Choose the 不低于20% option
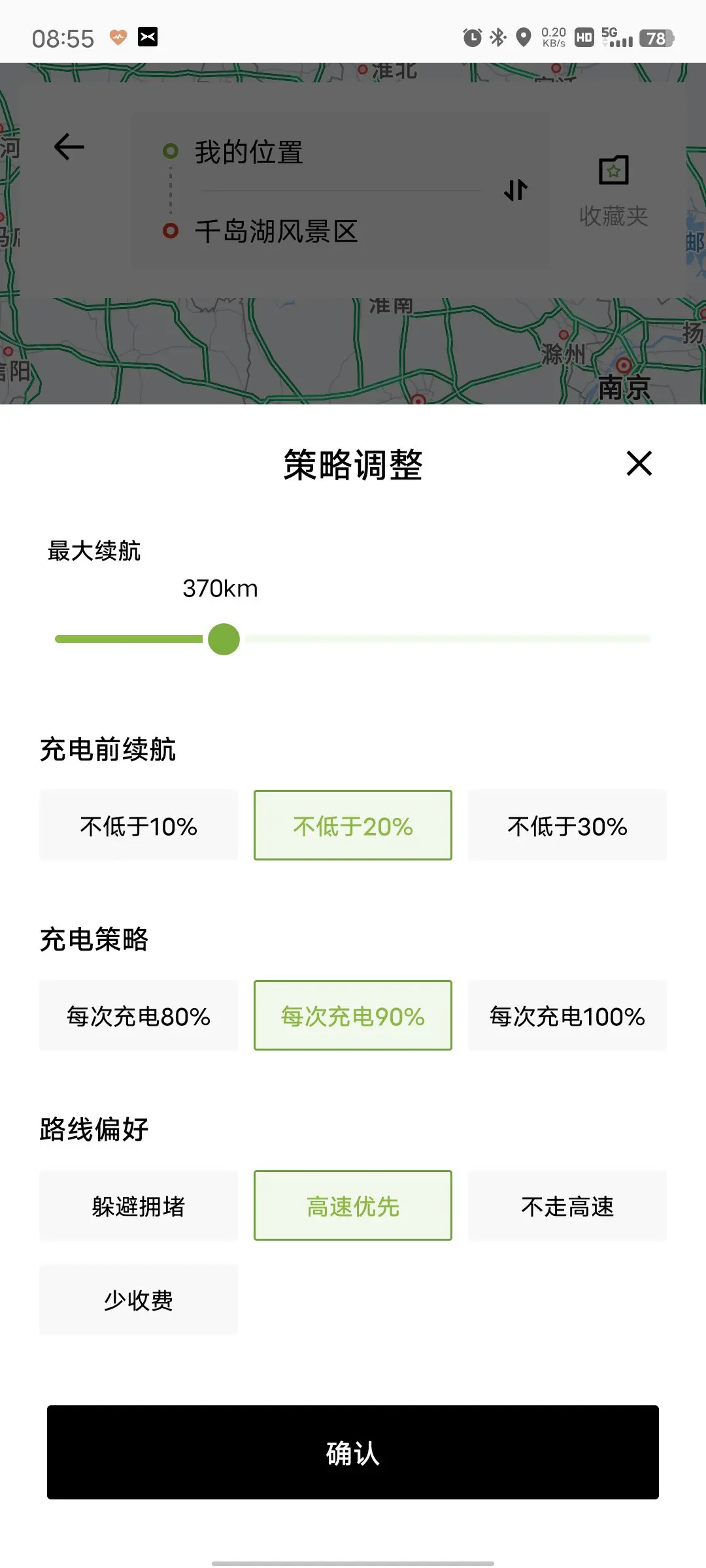 [353, 825]
